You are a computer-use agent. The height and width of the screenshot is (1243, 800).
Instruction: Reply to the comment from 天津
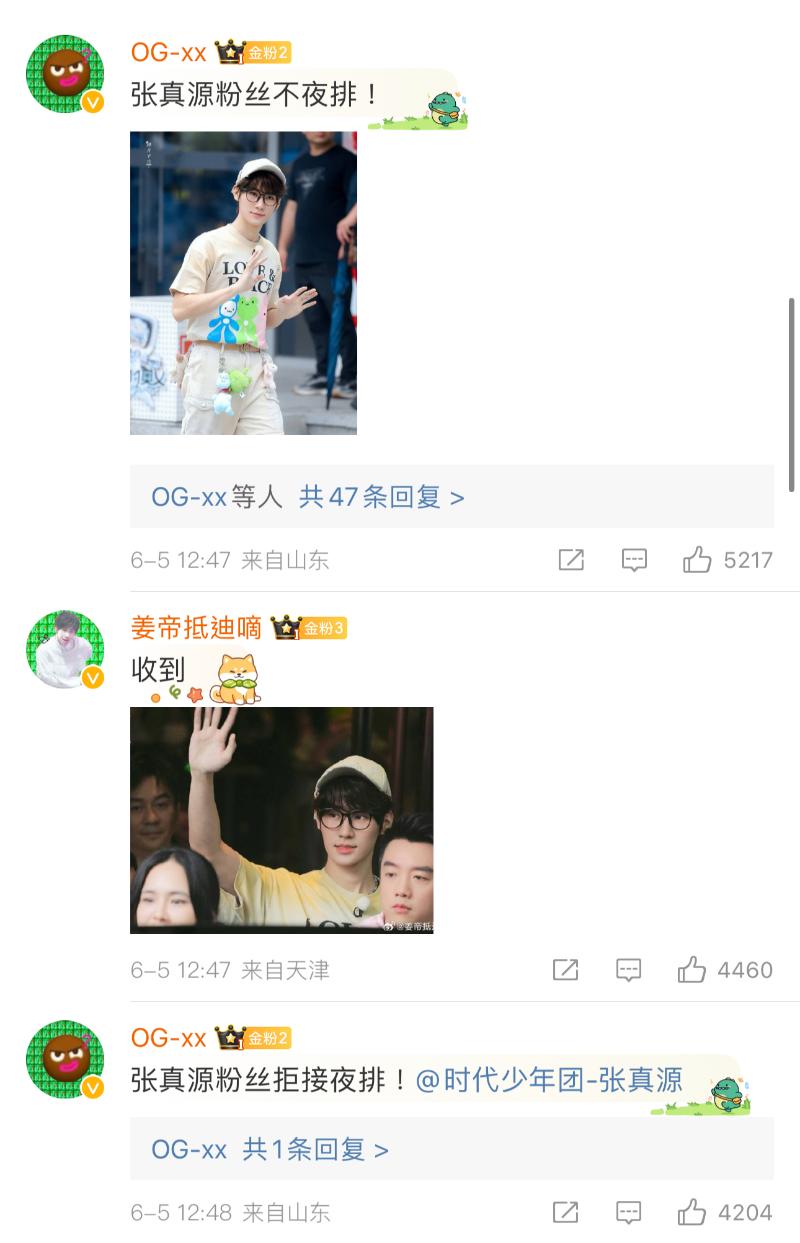coord(629,970)
